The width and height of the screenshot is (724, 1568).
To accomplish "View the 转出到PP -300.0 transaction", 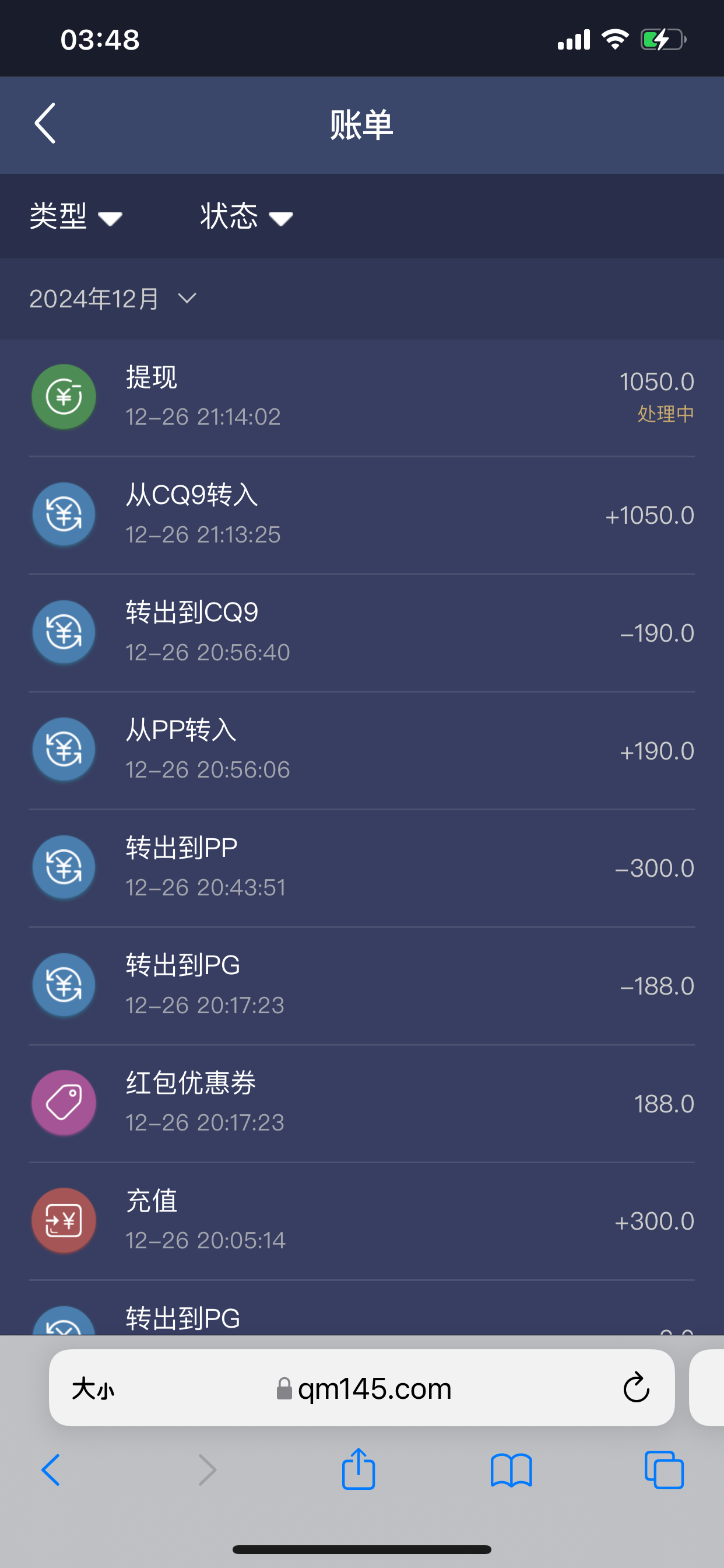I will pyautogui.click(x=361, y=867).
